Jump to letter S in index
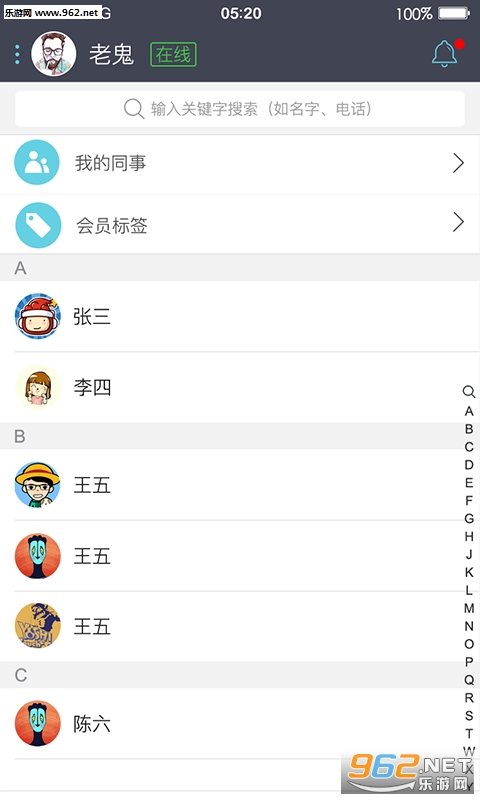This screenshot has height=800, width=480. click(469, 716)
